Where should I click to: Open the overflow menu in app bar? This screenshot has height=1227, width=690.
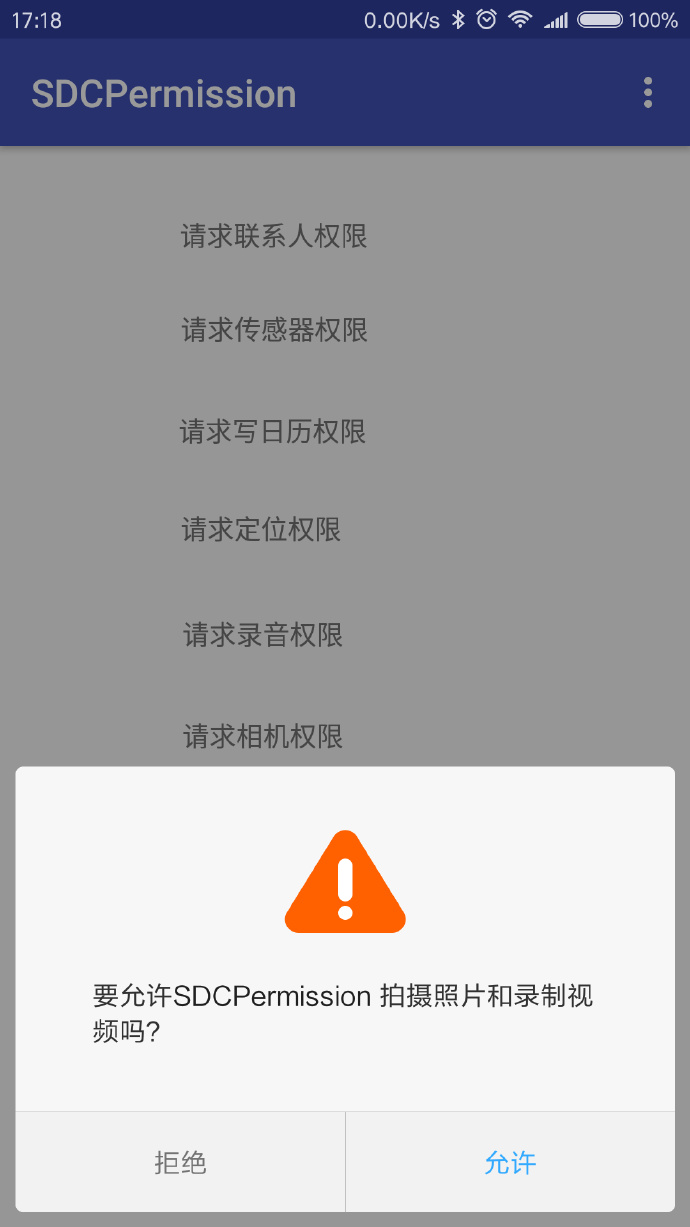pos(648,93)
